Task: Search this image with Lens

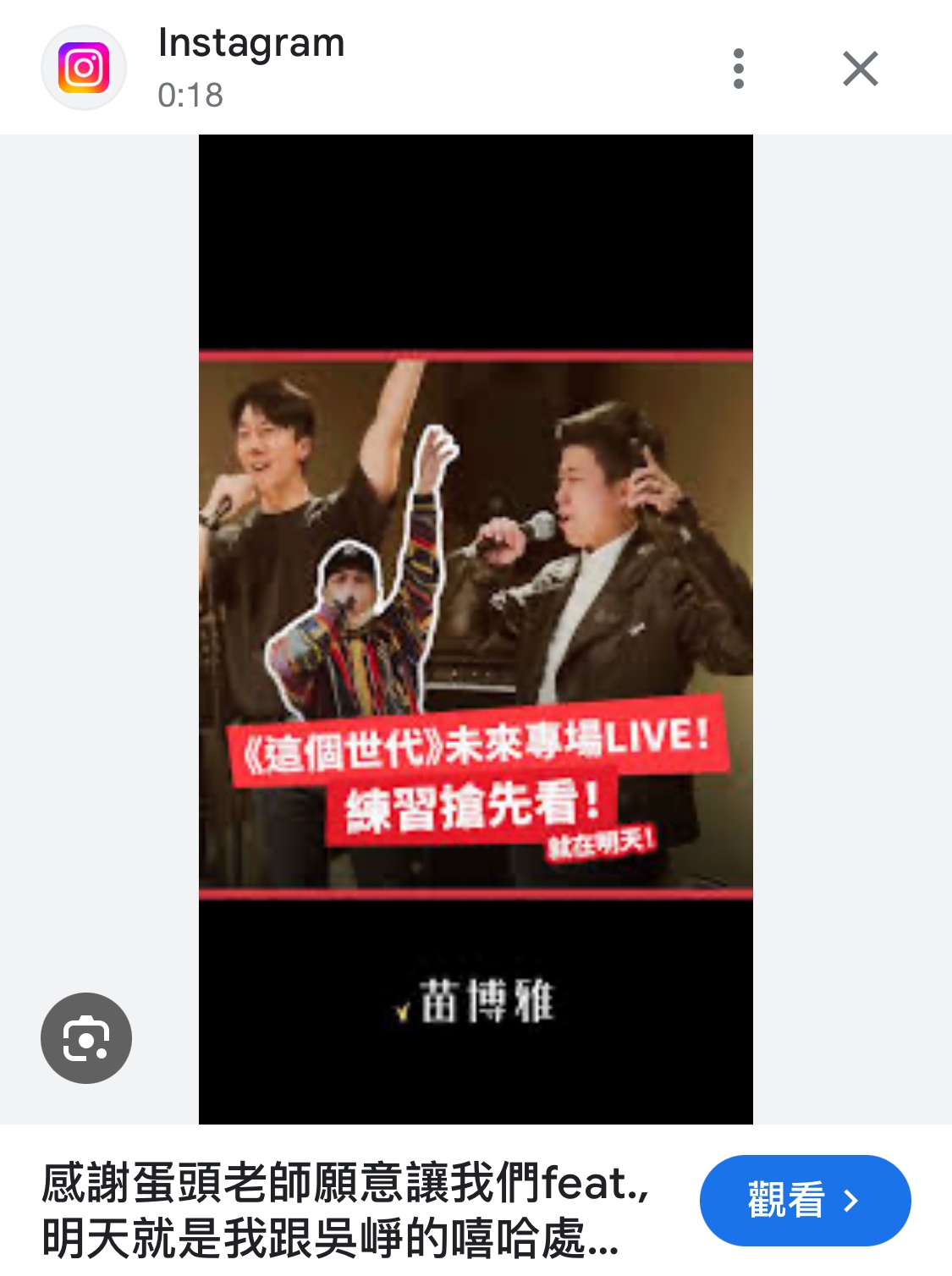Action: pos(86,1037)
